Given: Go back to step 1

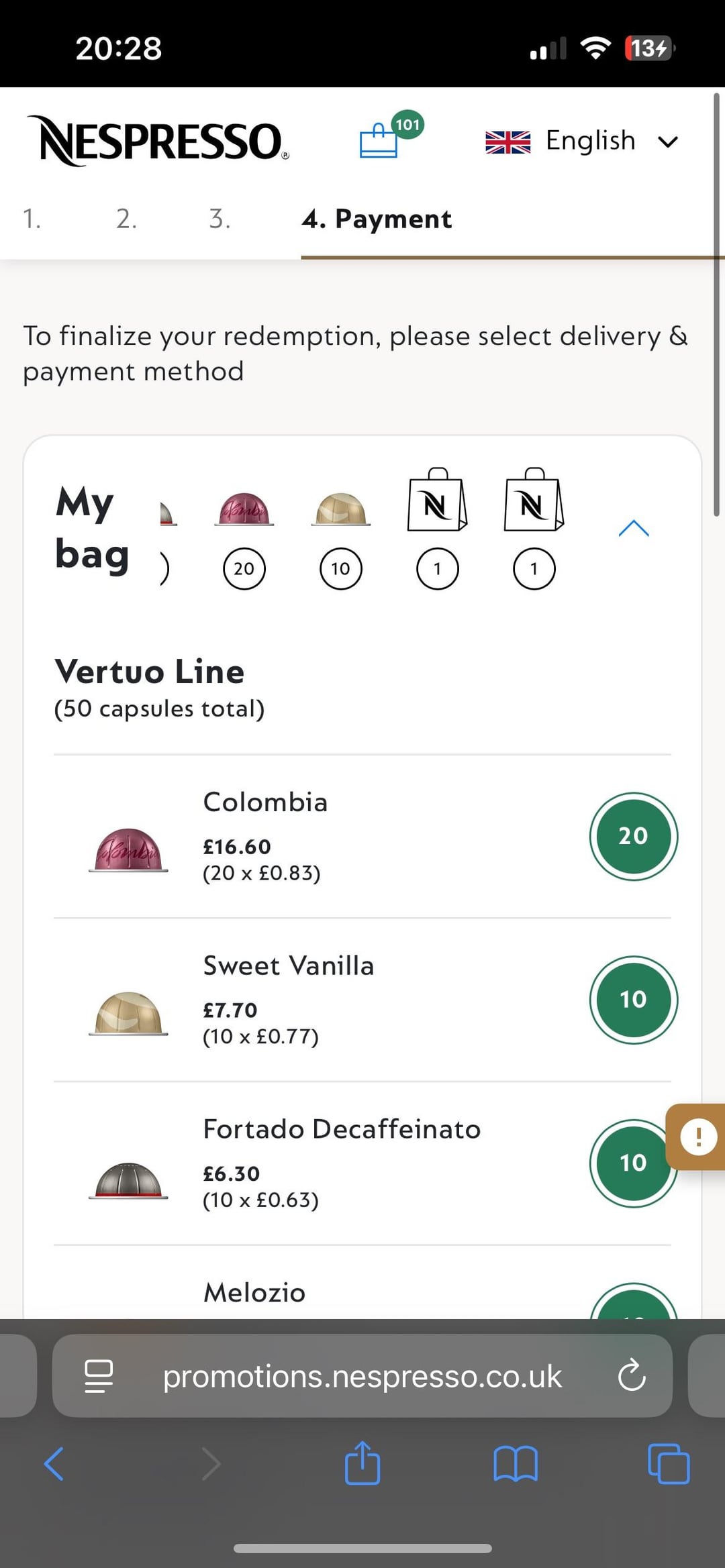Looking at the screenshot, I should 32,219.
